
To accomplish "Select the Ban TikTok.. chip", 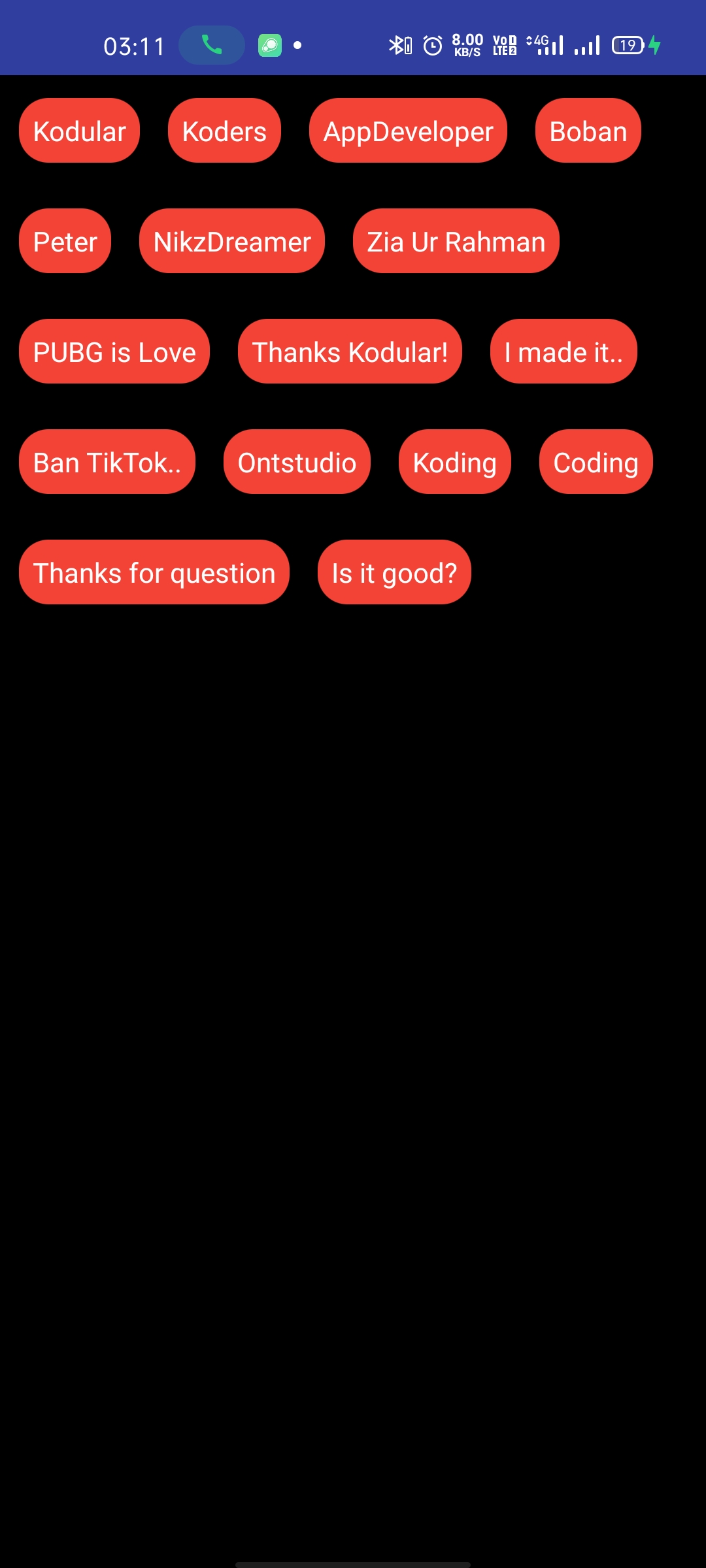I will coord(107,462).
